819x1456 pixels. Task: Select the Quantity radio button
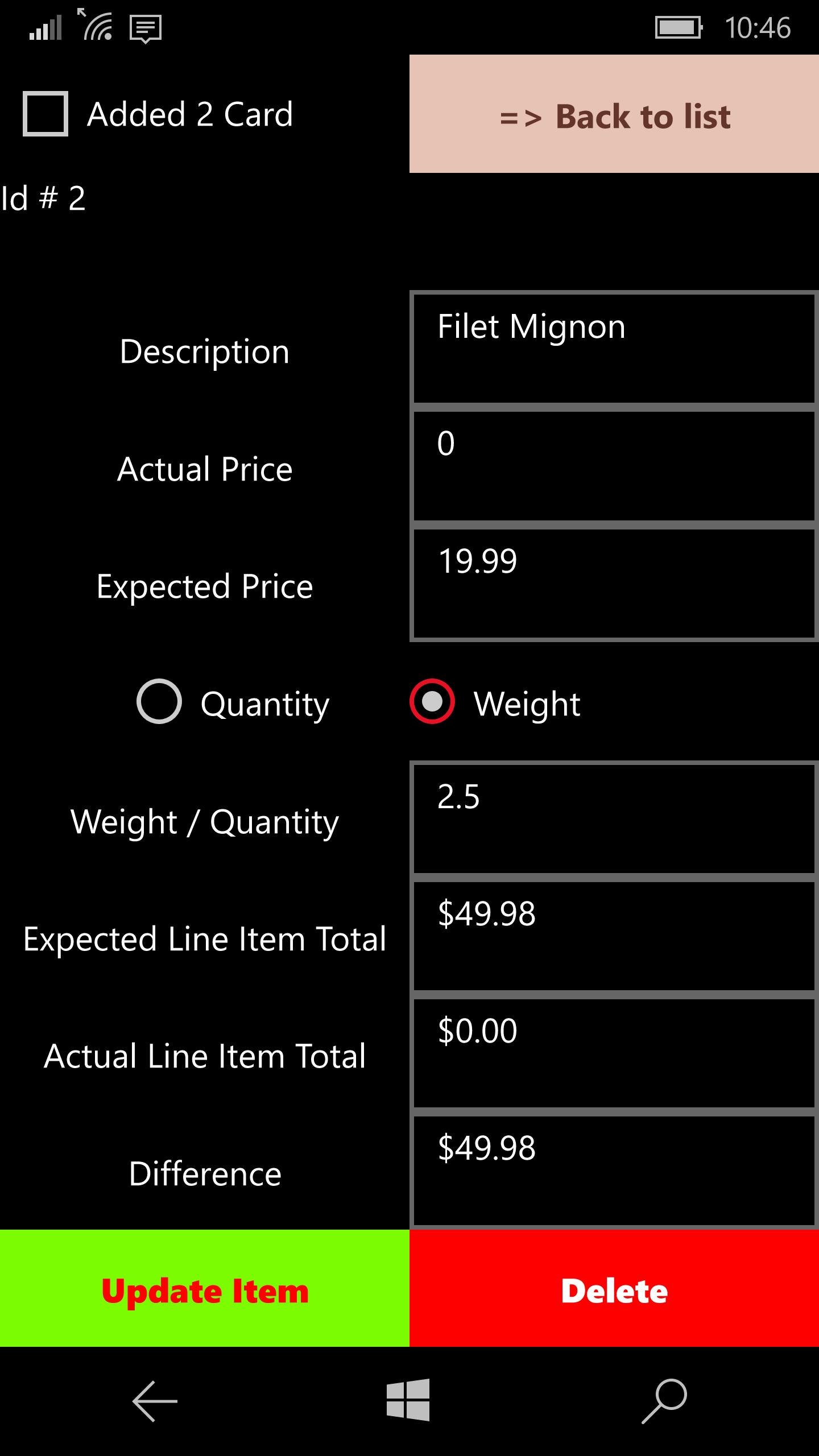[159, 702]
